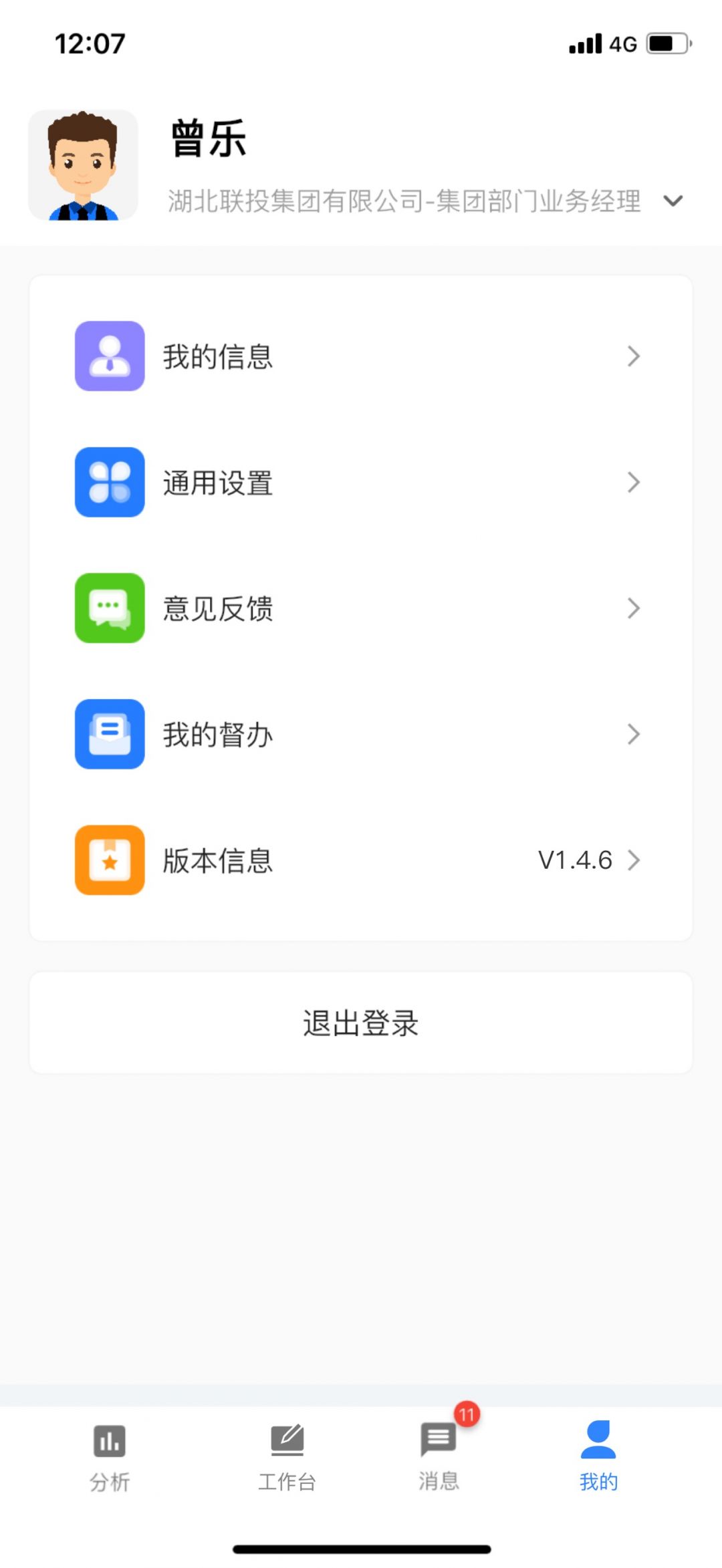Switch to the 分析 tab
The width and height of the screenshot is (722, 1568).
pyautogui.click(x=110, y=1458)
